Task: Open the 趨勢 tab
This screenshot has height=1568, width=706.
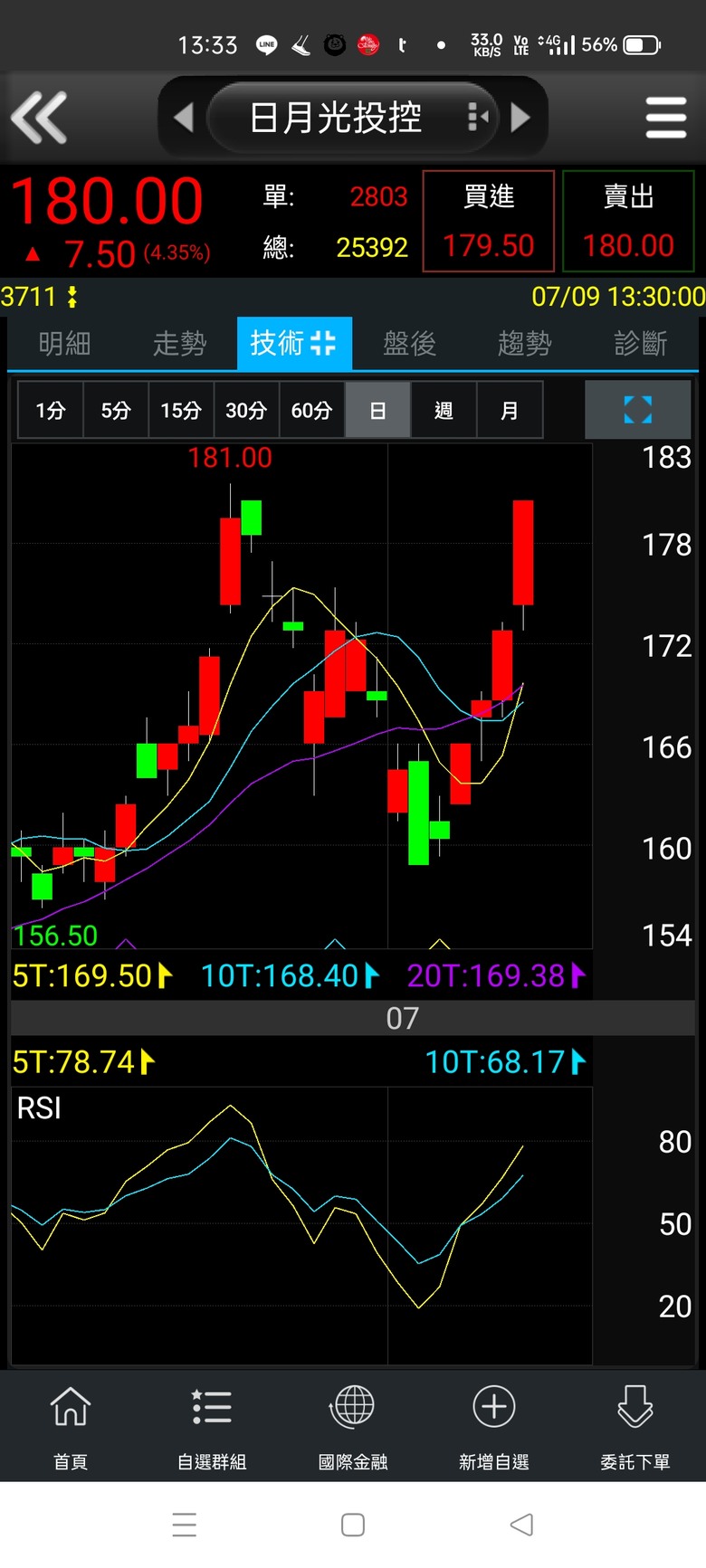Action: pyautogui.click(x=524, y=344)
